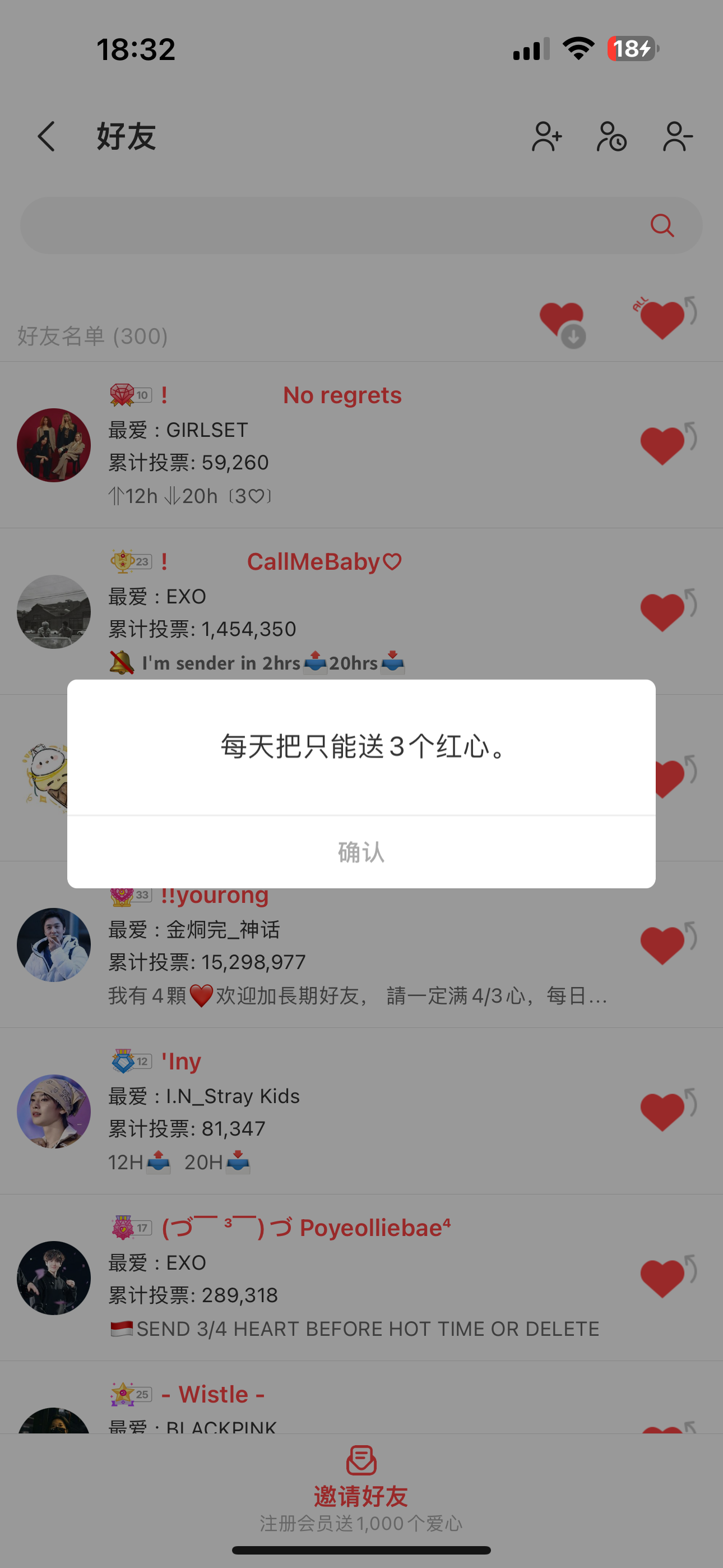The height and width of the screenshot is (1568, 723).
Task: Open the add friend icon
Action: (x=546, y=136)
